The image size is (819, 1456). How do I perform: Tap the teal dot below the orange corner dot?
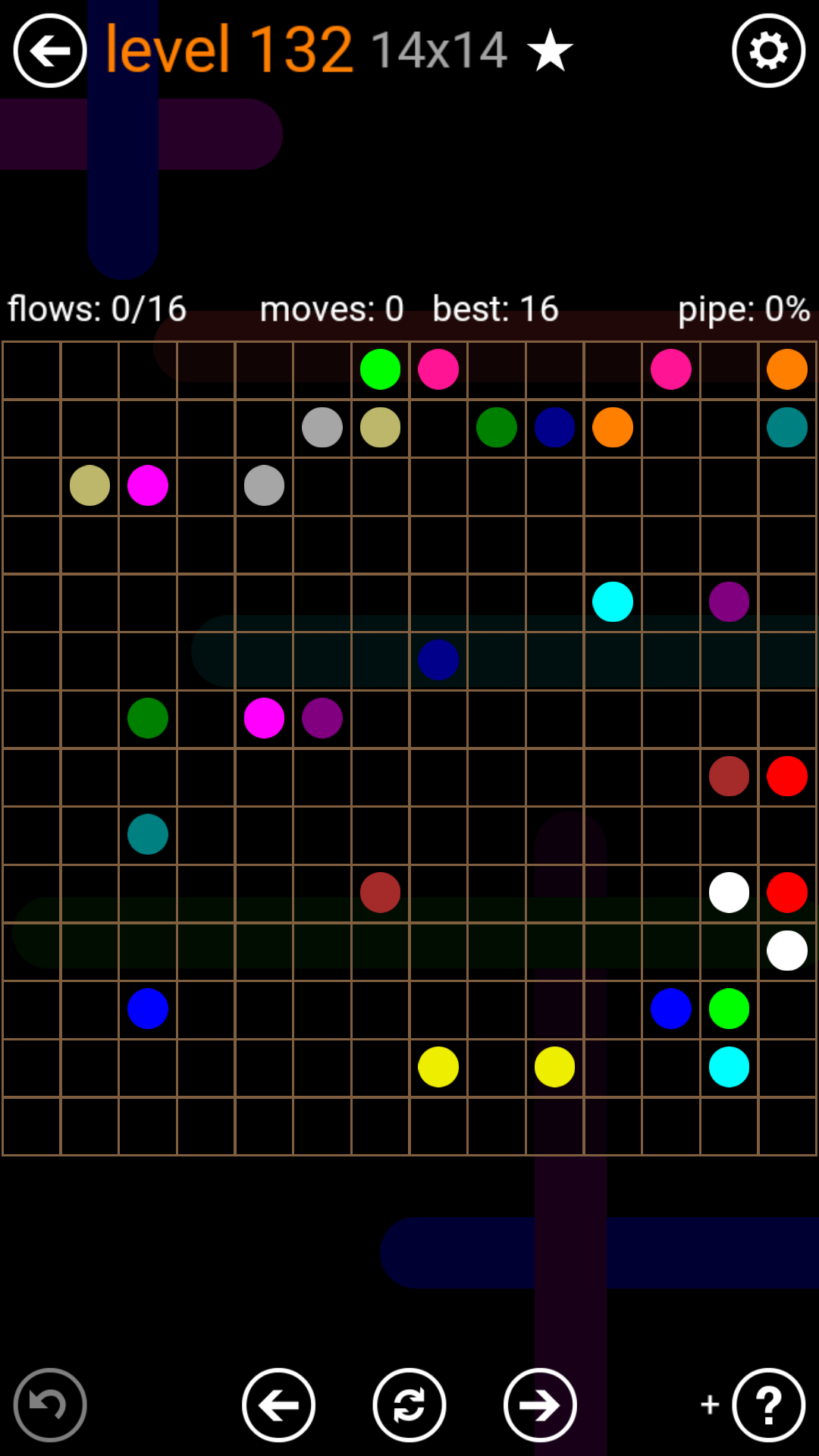tap(786, 427)
